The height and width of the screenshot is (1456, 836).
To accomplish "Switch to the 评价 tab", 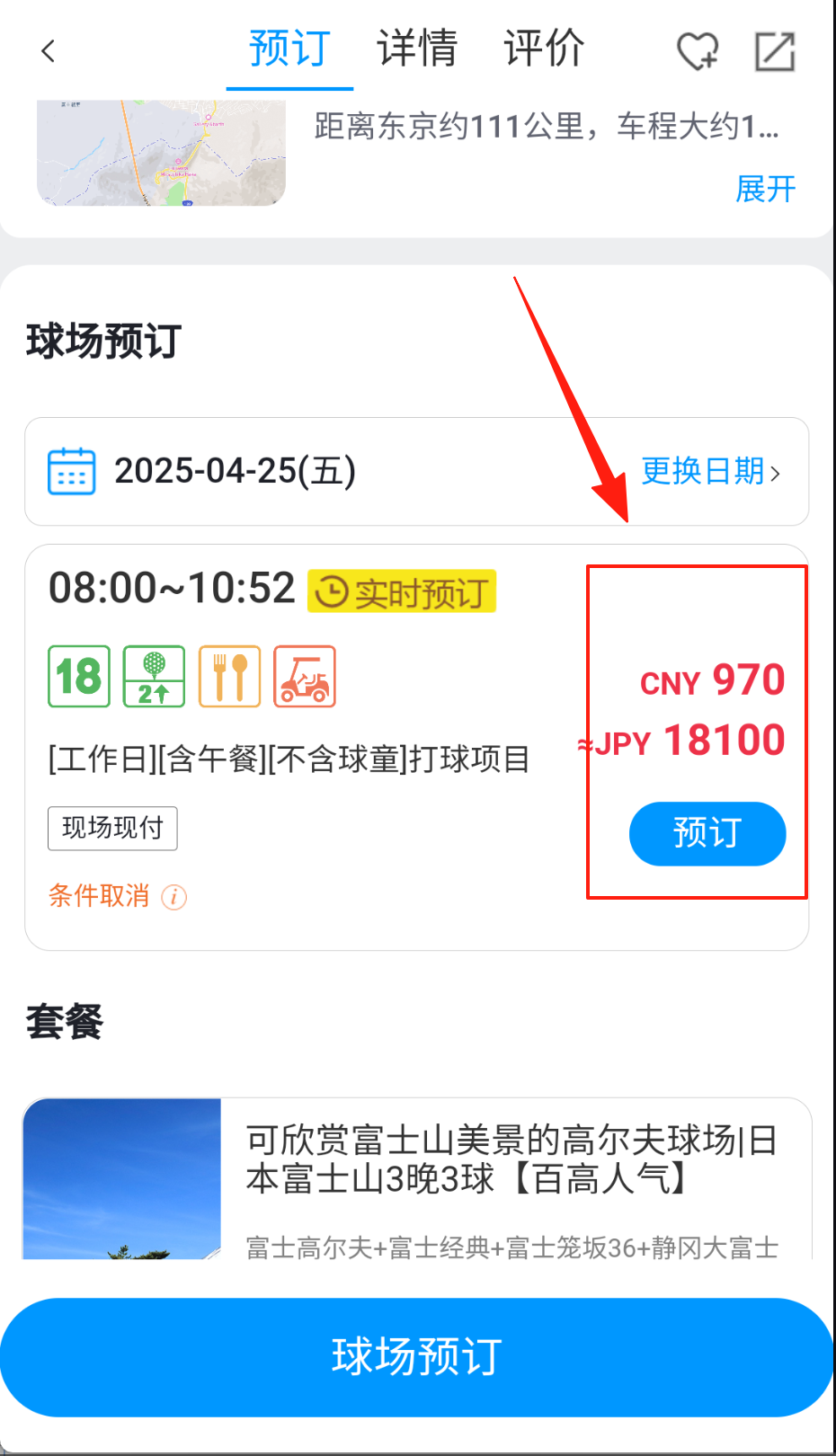I will [x=544, y=49].
